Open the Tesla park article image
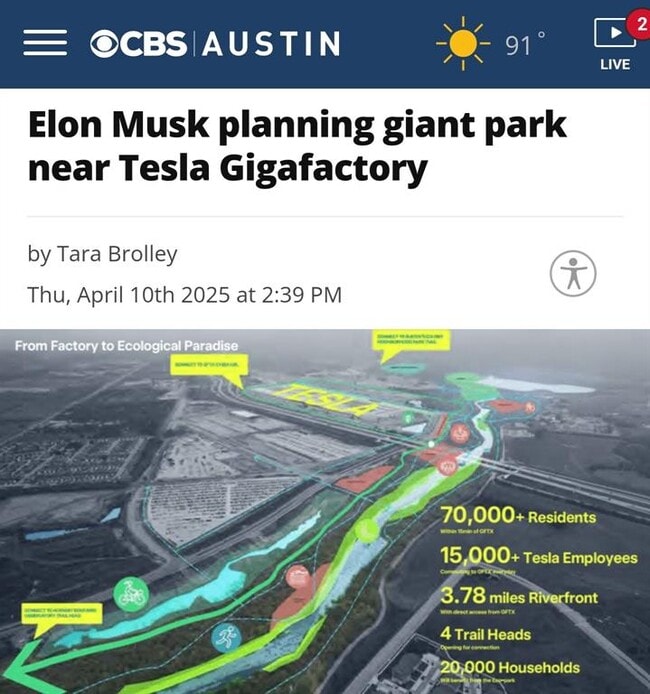The height and width of the screenshot is (694, 650). 325,510
